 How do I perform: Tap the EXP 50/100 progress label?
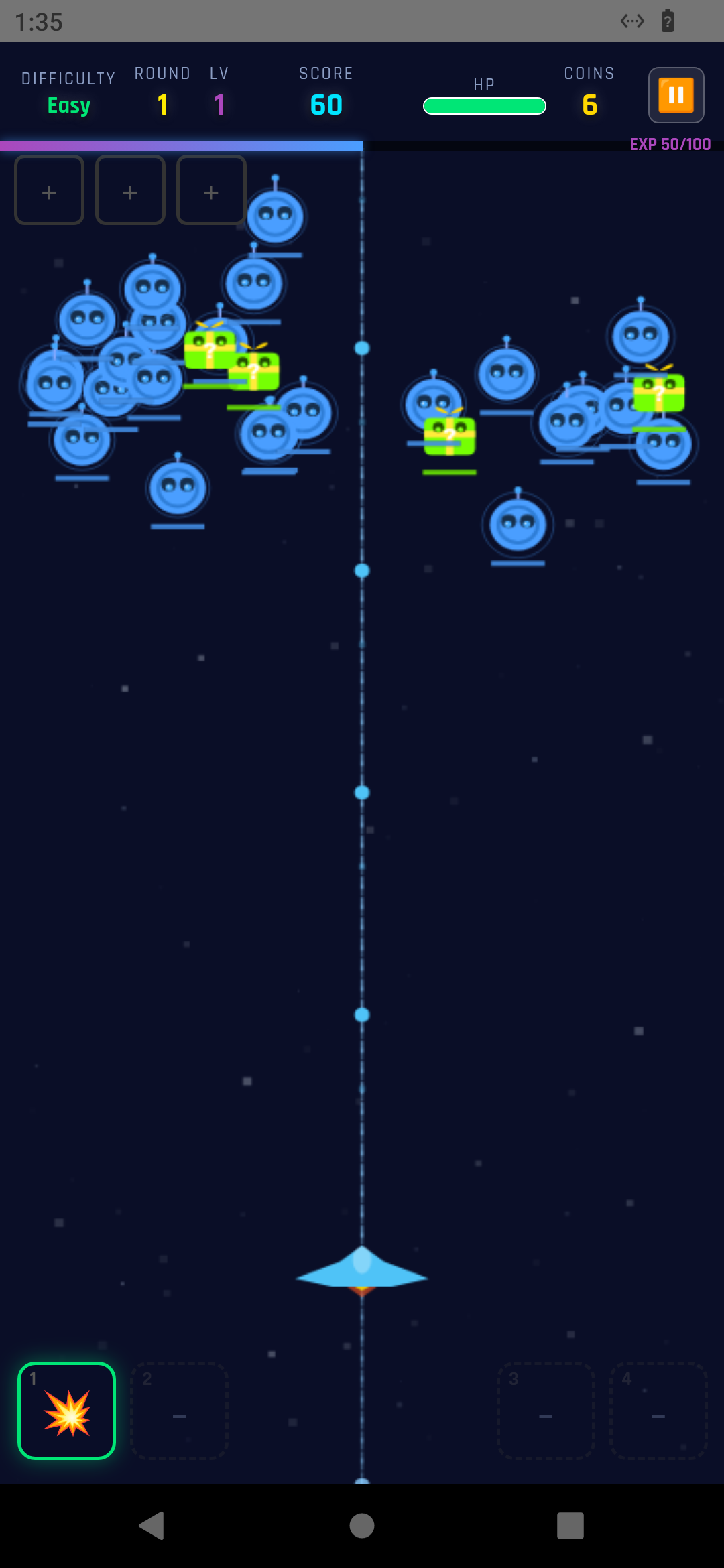tap(670, 144)
